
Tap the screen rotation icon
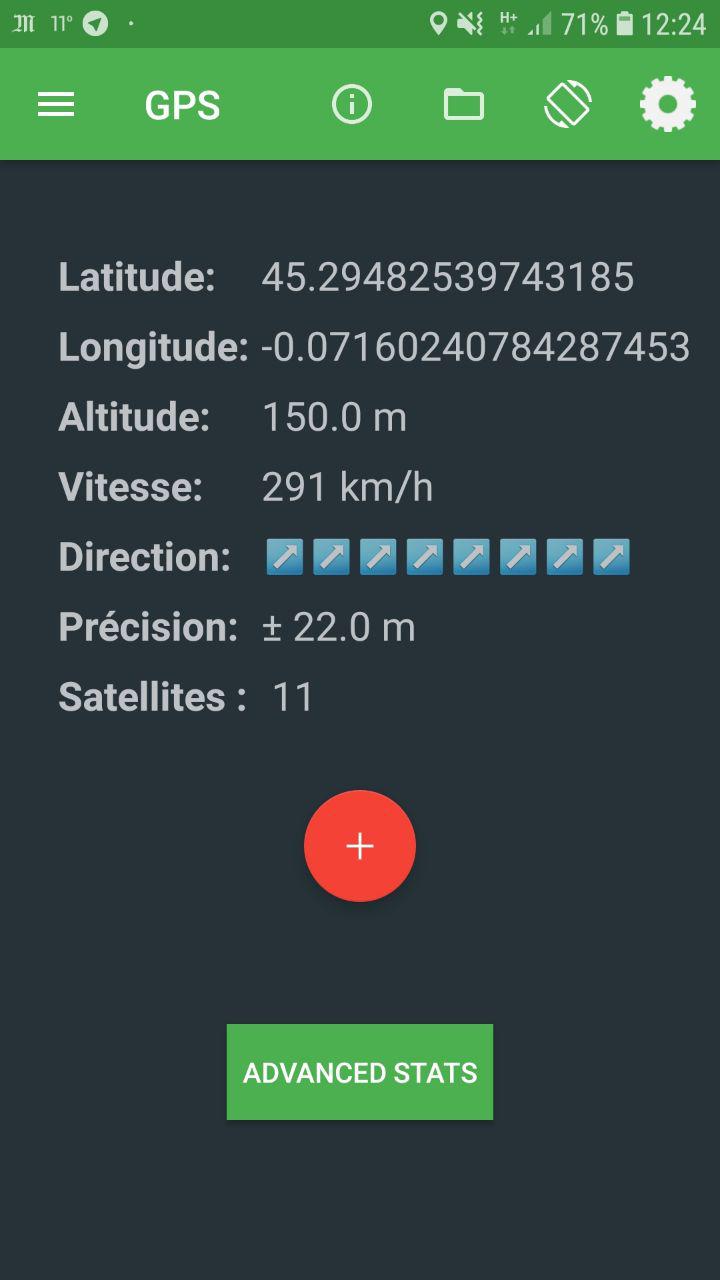pos(568,104)
